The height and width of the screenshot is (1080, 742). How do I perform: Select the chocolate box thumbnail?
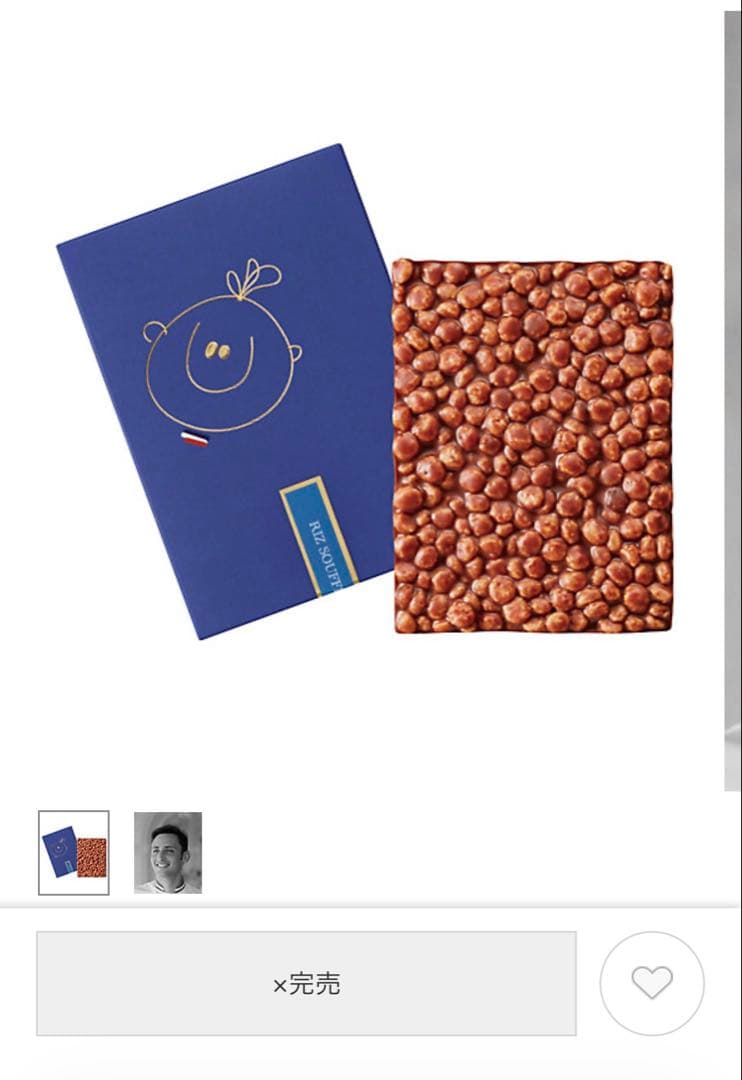point(74,852)
